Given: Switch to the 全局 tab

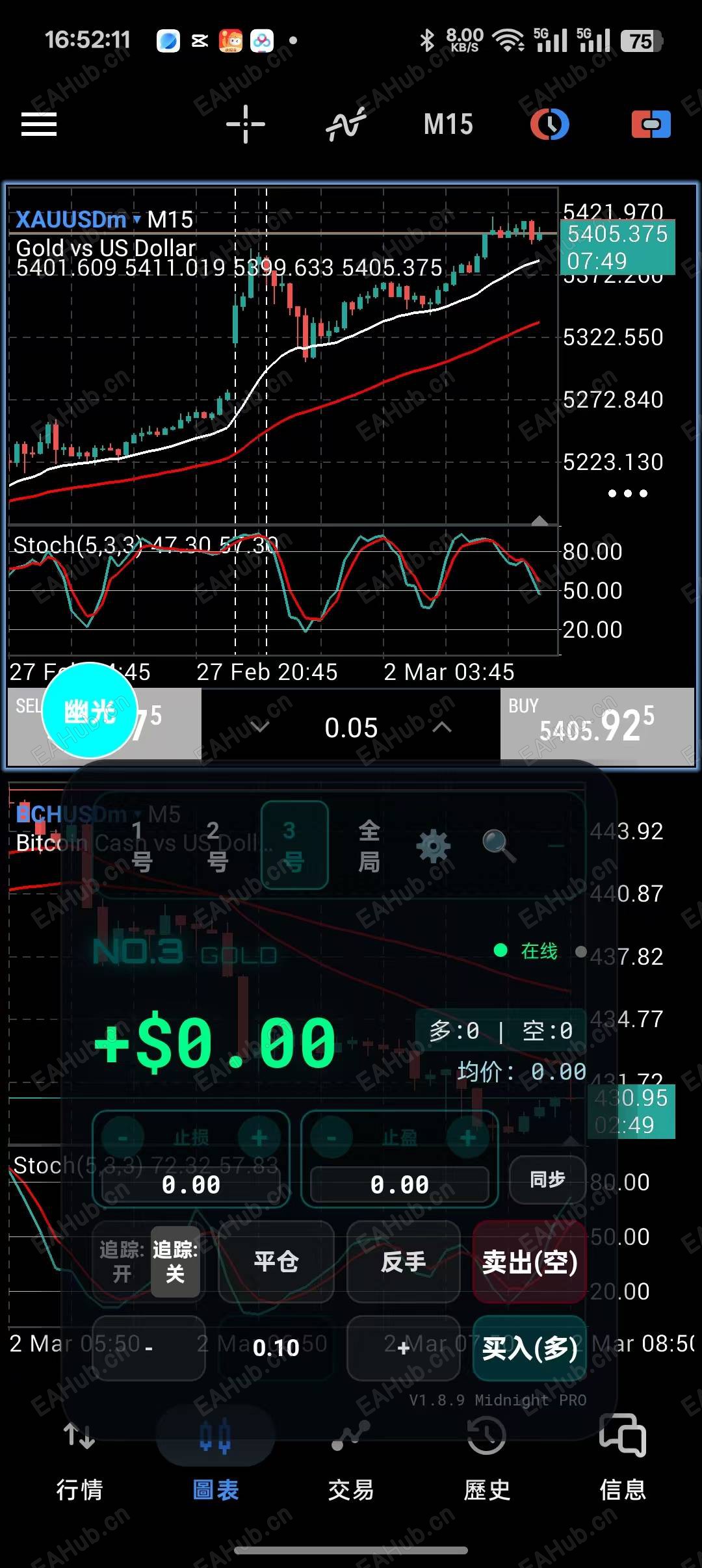Looking at the screenshot, I should (x=369, y=846).
